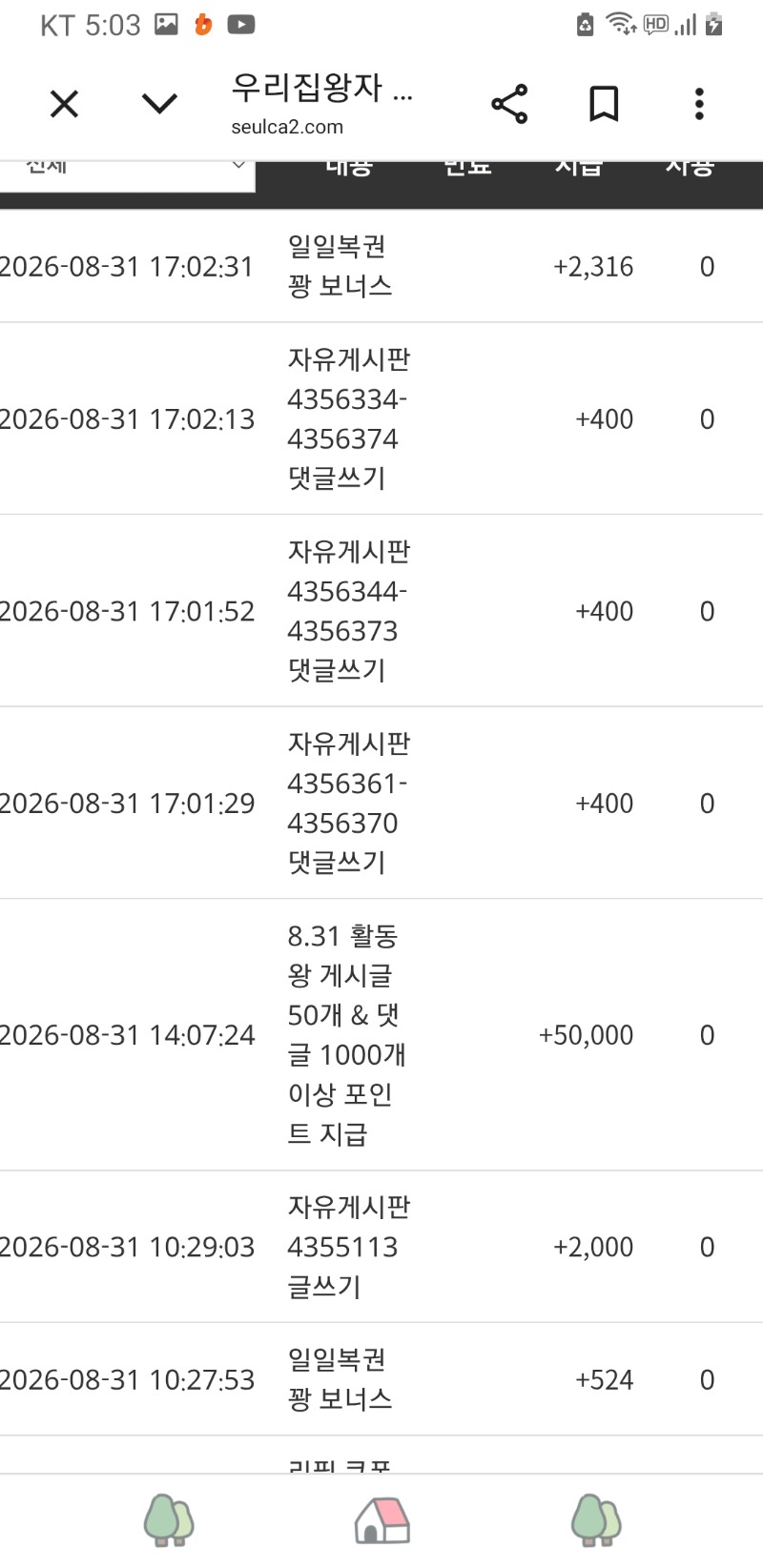
Task: Expand the page info chevron
Action: (159, 104)
